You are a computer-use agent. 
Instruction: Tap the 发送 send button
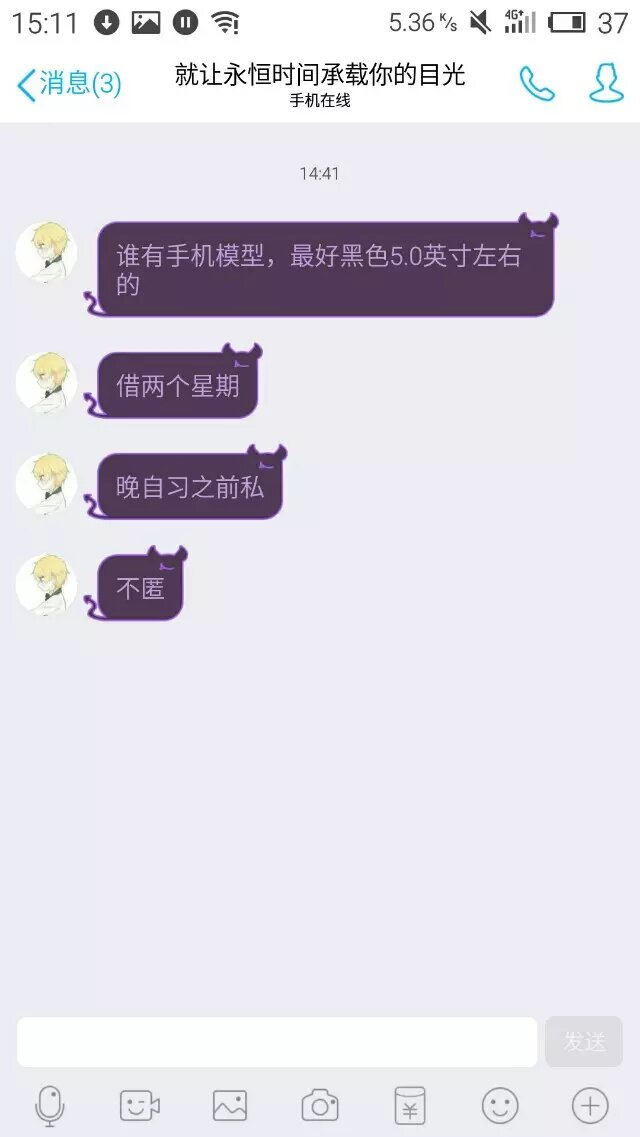[584, 1042]
